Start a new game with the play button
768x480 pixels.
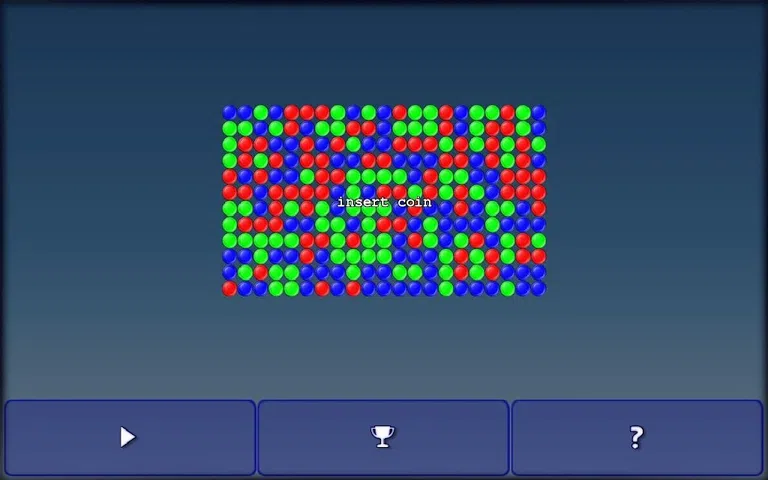click(129, 437)
